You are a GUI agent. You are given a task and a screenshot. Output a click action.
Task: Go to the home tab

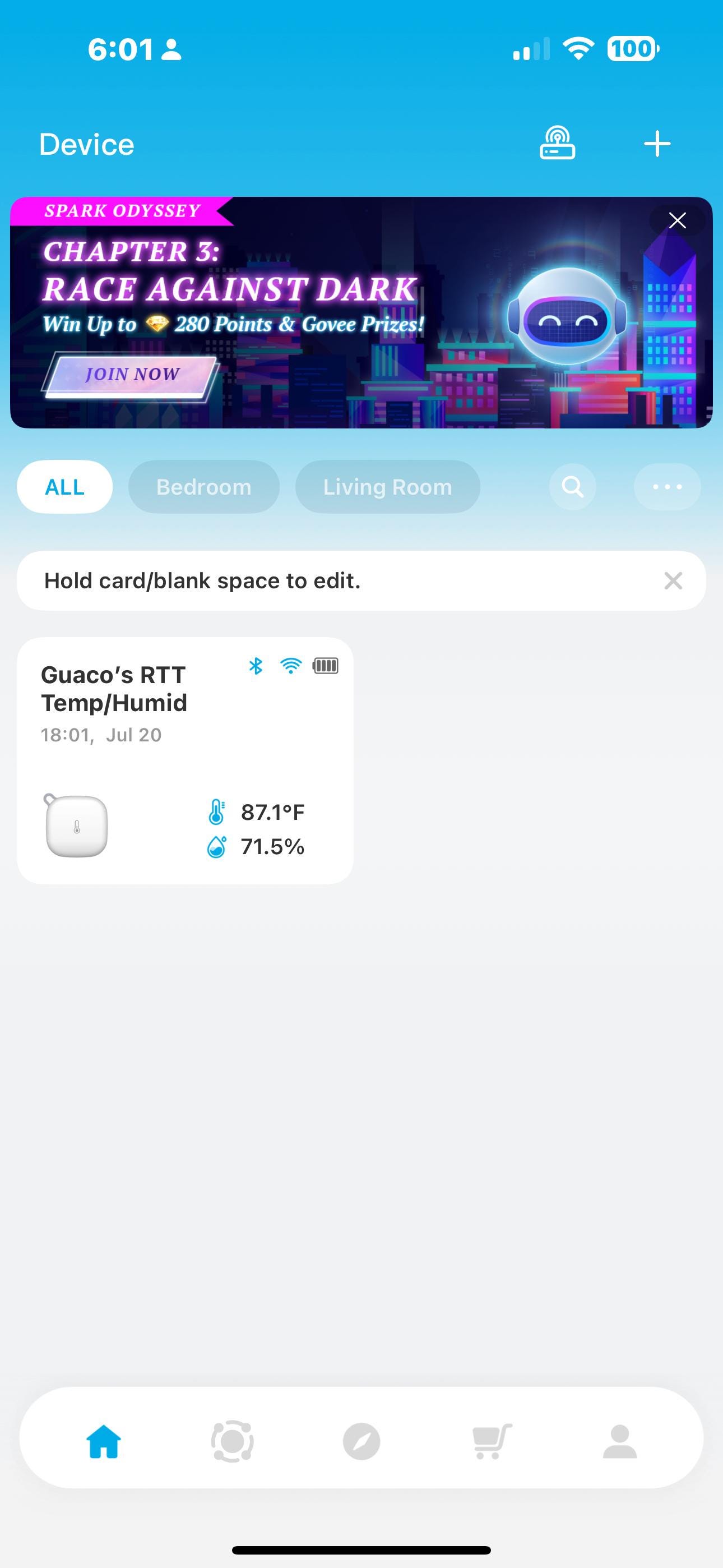pos(104,1441)
